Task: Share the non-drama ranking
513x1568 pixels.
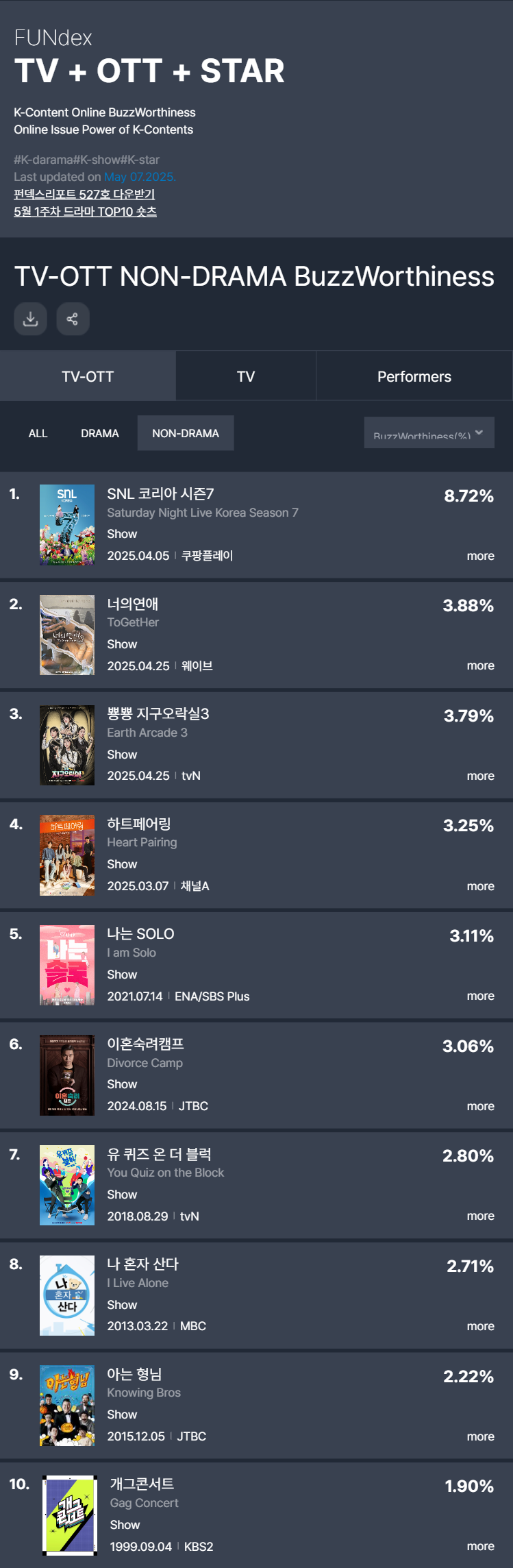Action: pyautogui.click(x=73, y=319)
